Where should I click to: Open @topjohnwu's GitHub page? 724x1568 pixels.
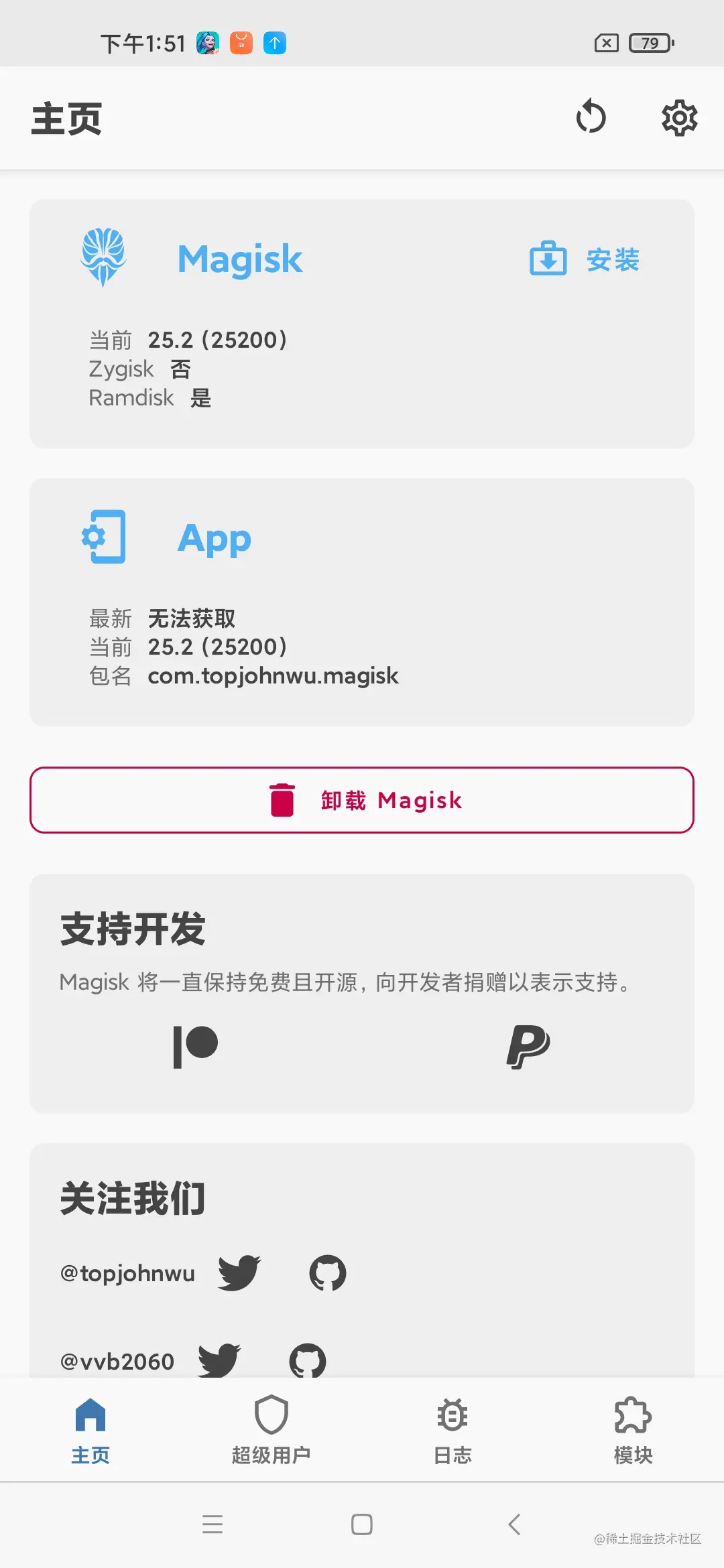(x=327, y=1272)
